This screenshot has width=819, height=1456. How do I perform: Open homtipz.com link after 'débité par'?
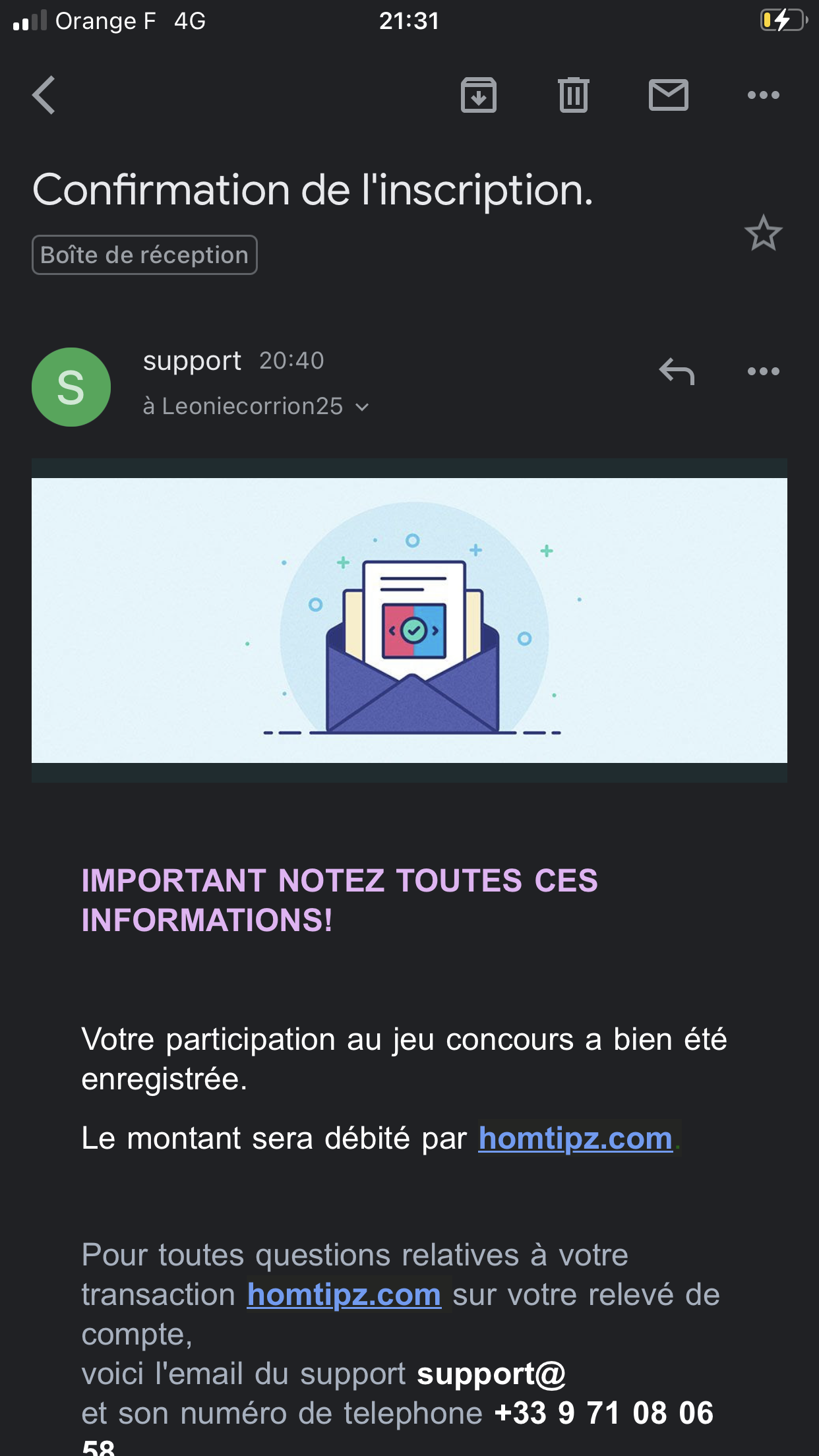click(575, 1139)
